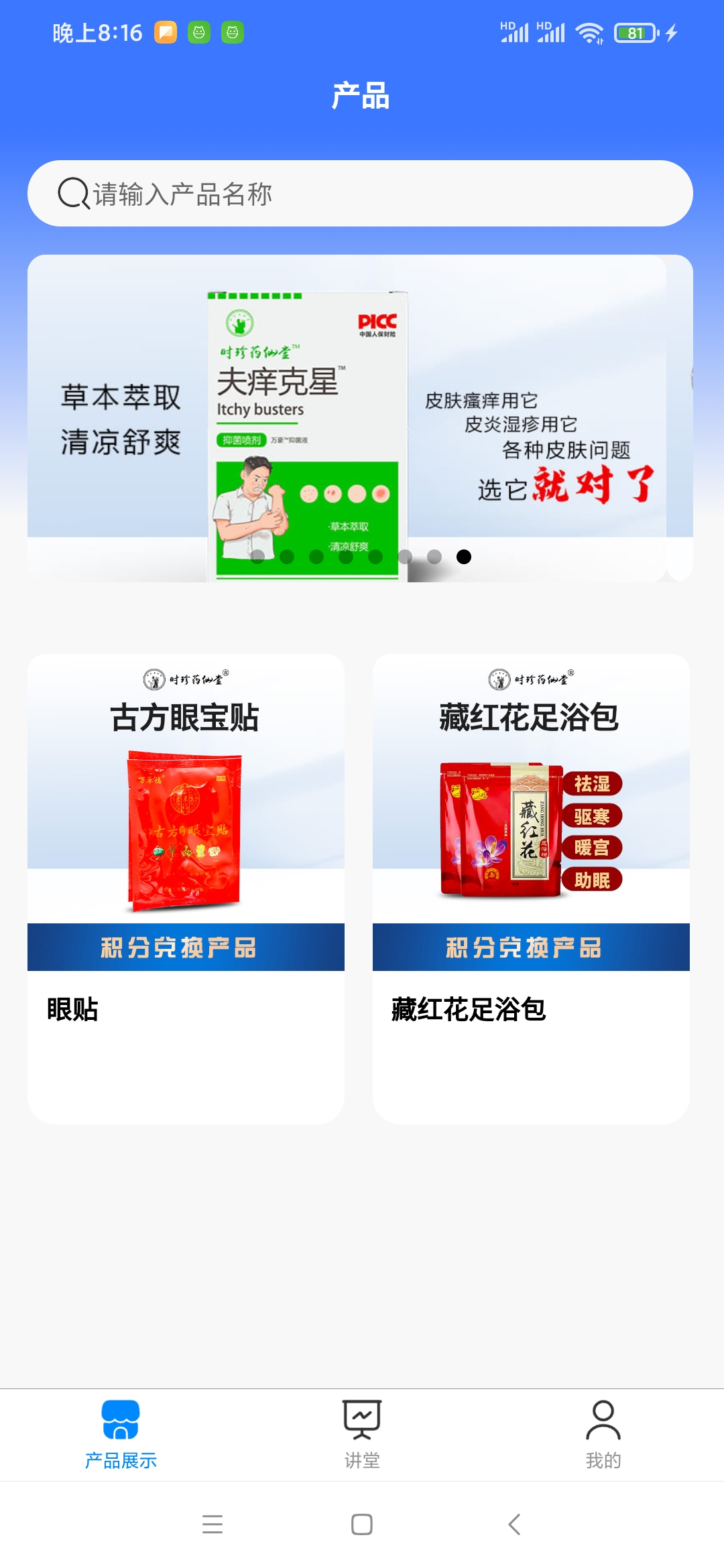Select the 产品展示 tab
724x1568 pixels.
(121, 1435)
